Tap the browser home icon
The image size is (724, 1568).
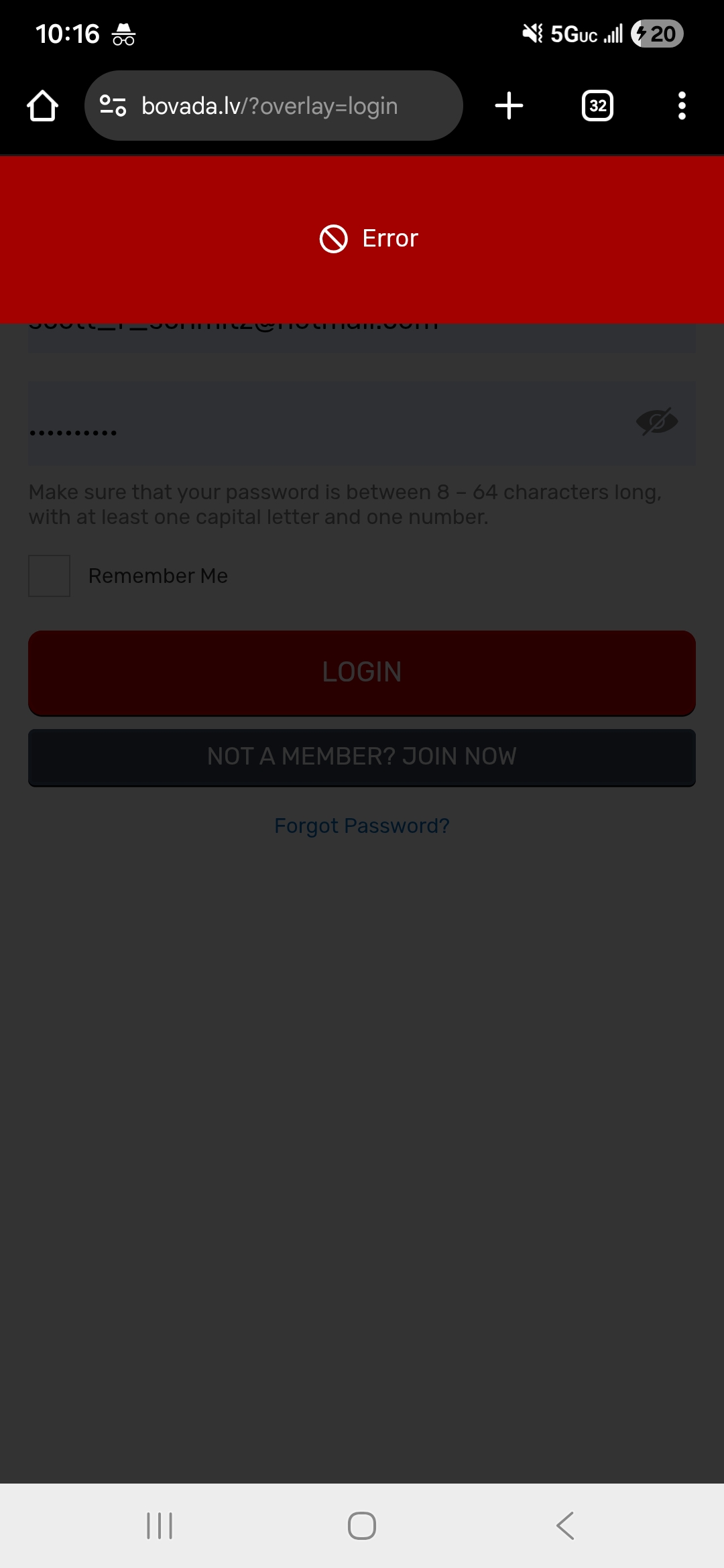[x=42, y=106]
